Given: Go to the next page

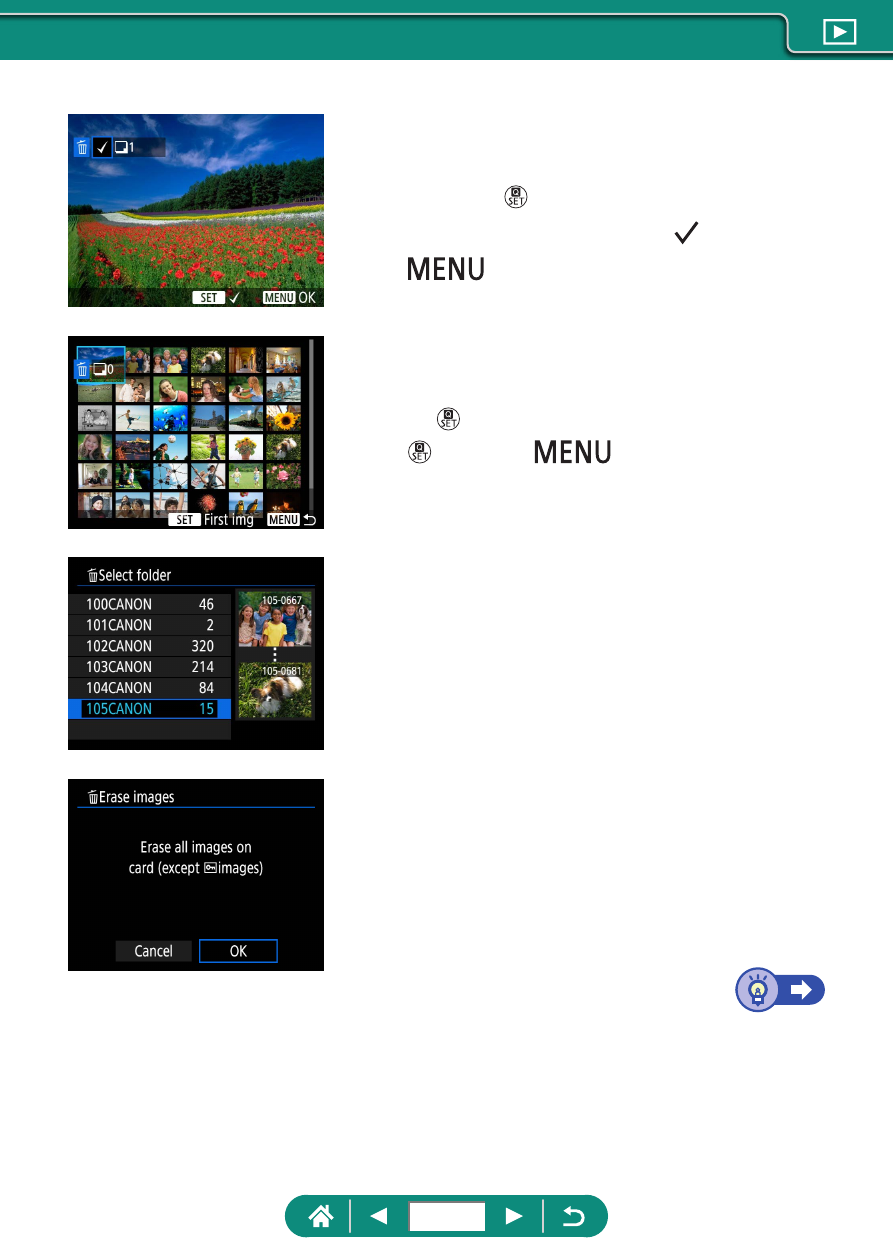Looking at the screenshot, I should pyautogui.click(x=514, y=1216).
